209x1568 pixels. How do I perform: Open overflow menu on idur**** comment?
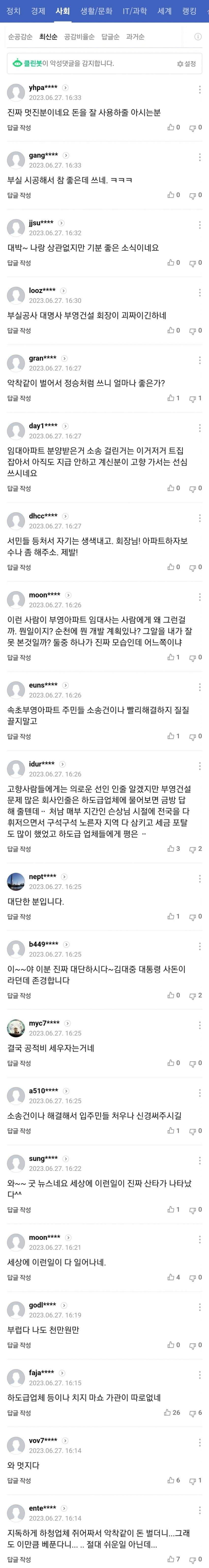coord(199,766)
